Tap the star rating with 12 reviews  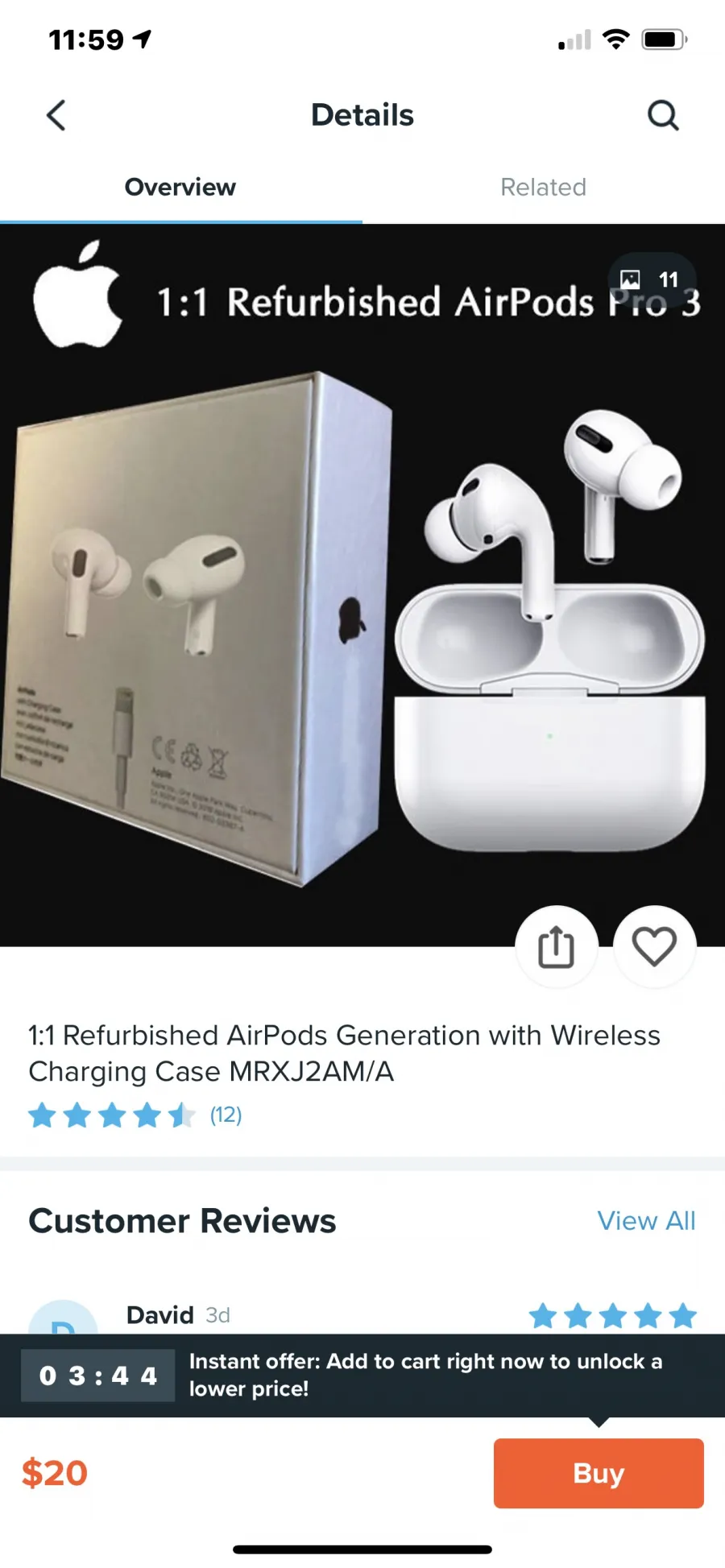point(135,1115)
